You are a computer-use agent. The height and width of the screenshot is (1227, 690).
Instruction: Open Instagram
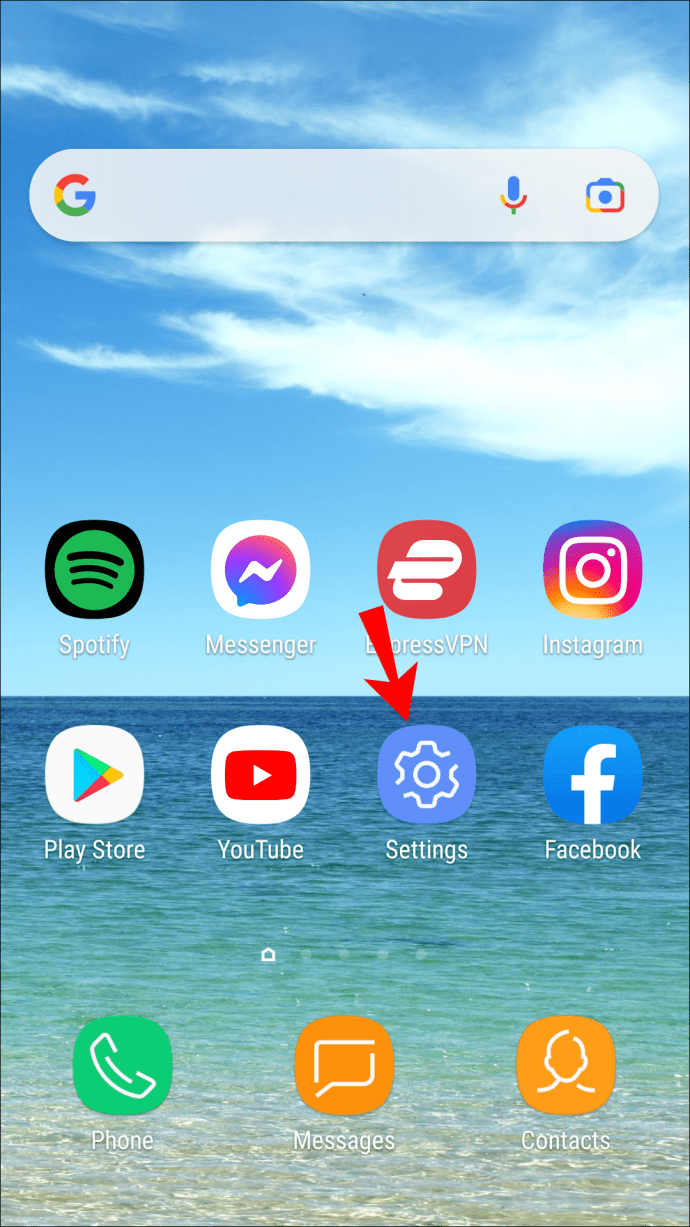click(x=592, y=569)
